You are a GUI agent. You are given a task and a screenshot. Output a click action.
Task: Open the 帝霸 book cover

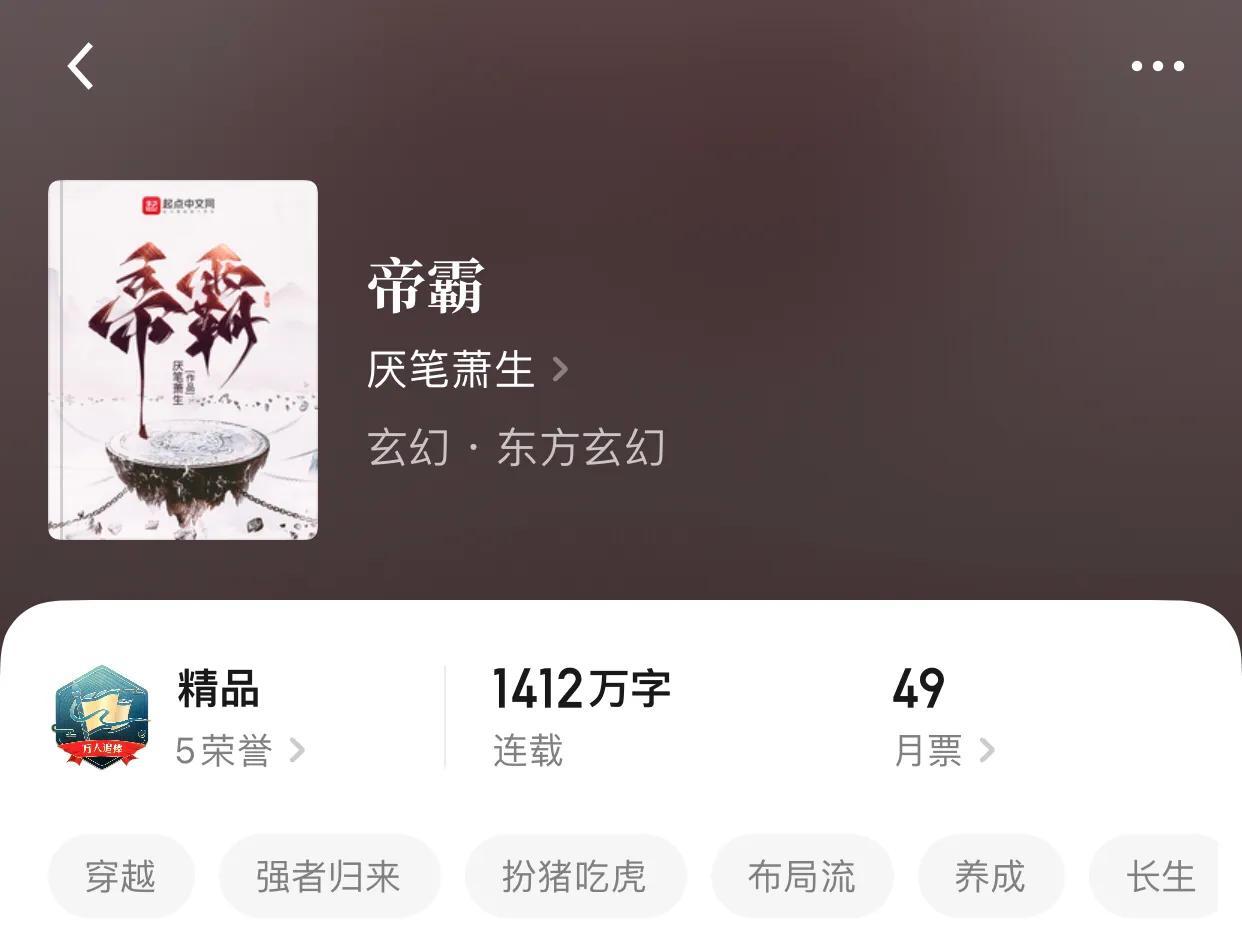tap(183, 360)
